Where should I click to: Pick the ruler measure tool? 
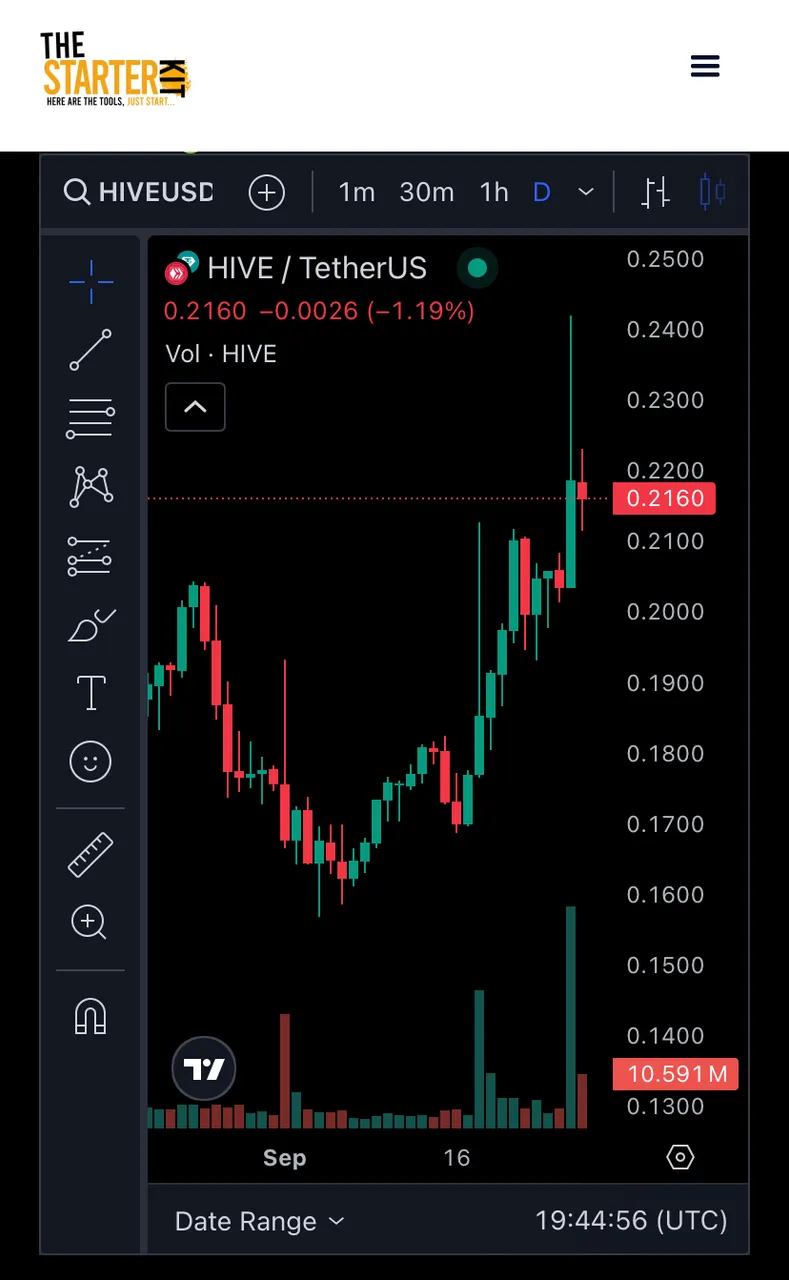(90, 855)
